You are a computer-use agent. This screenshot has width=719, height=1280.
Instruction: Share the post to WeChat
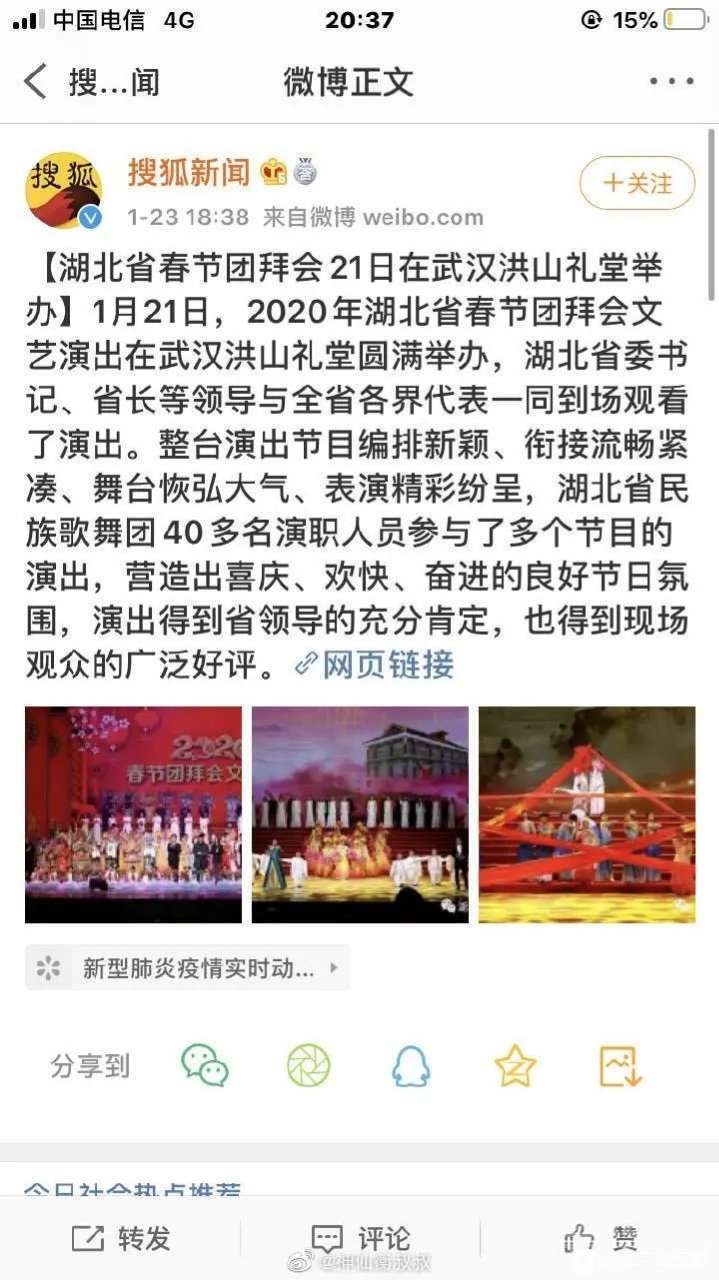click(x=205, y=1066)
